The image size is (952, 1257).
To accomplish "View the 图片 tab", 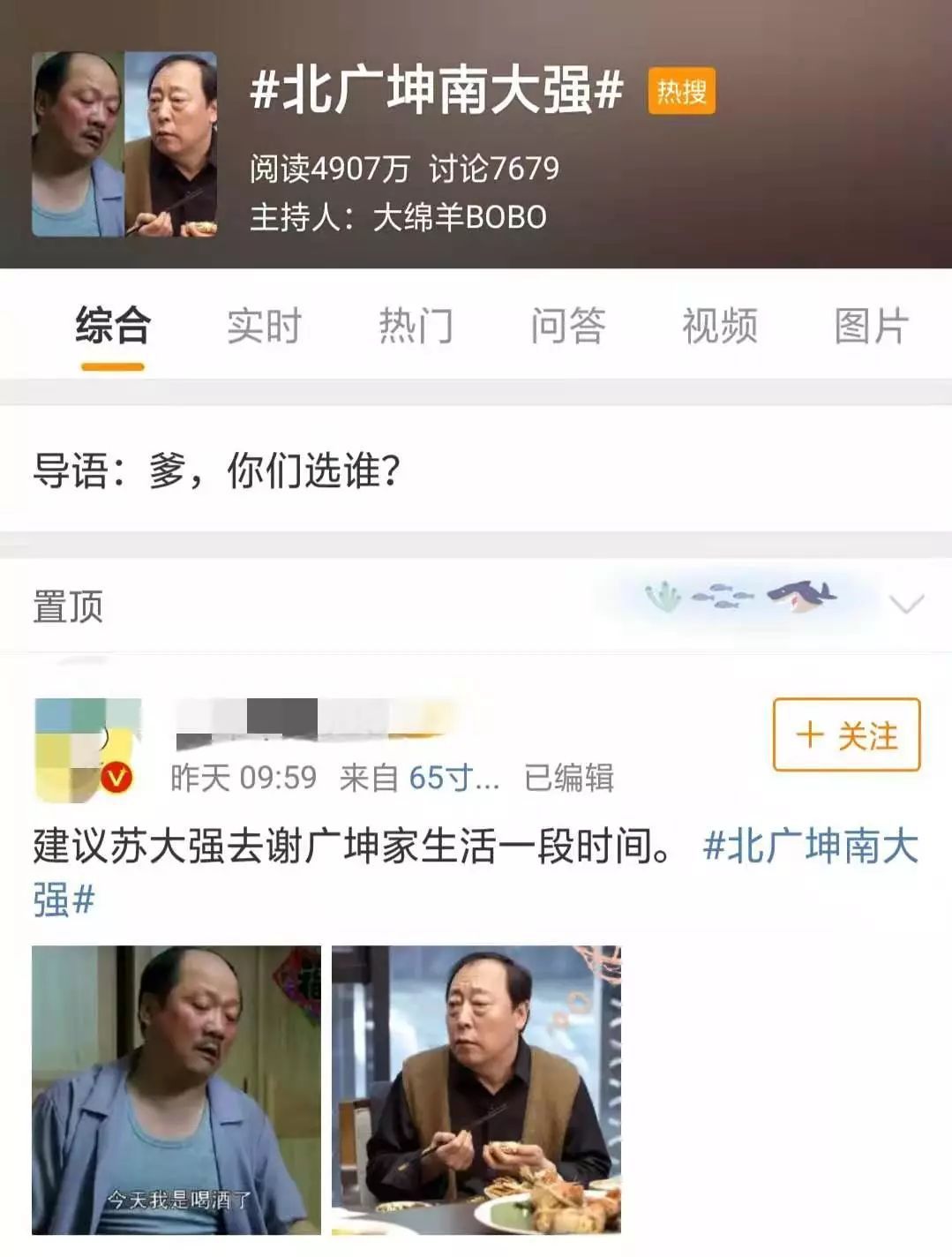I will click(x=871, y=326).
